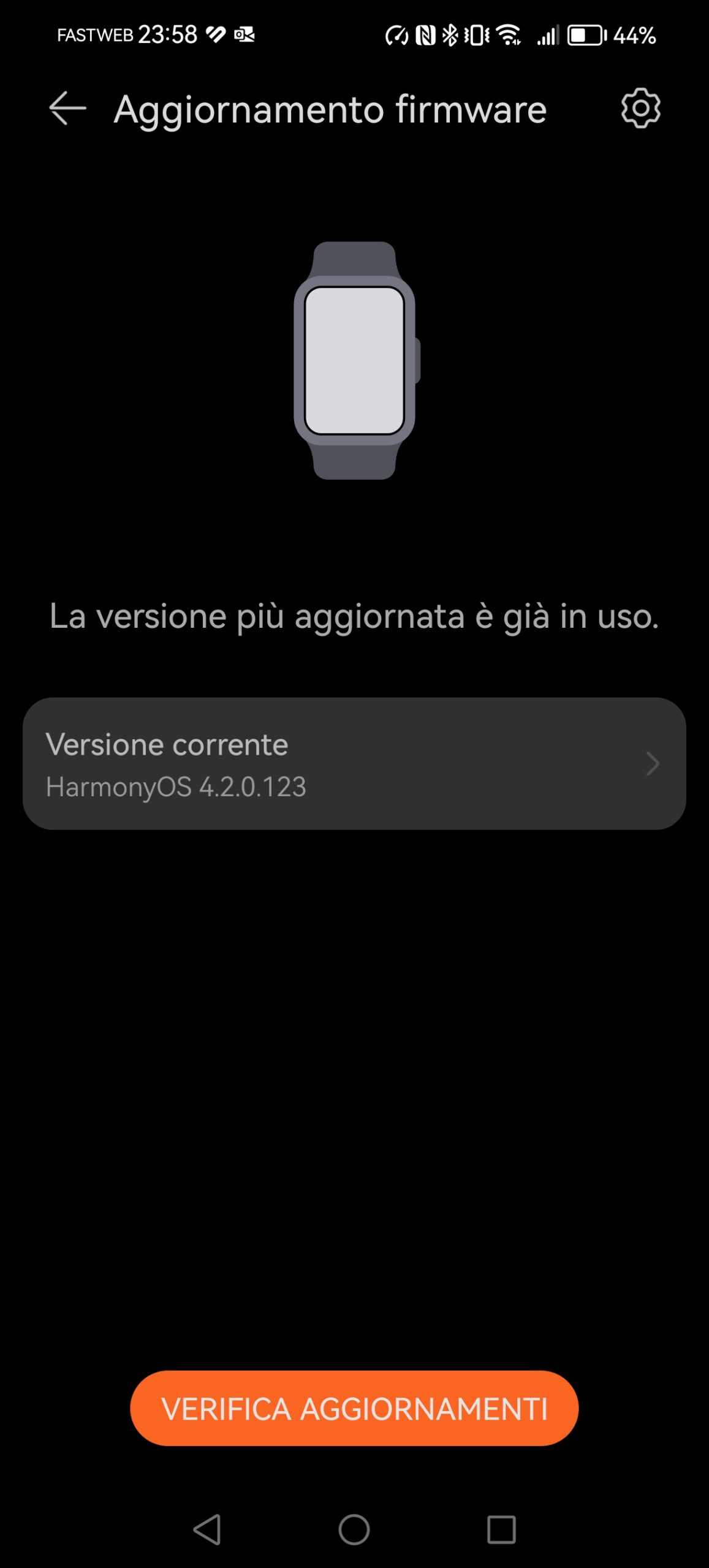Image resolution: width=709 pixels, height=1568 pixels.
Task: Tap Verifica aggiornamenti button
Action: (x=354, y=1408)
